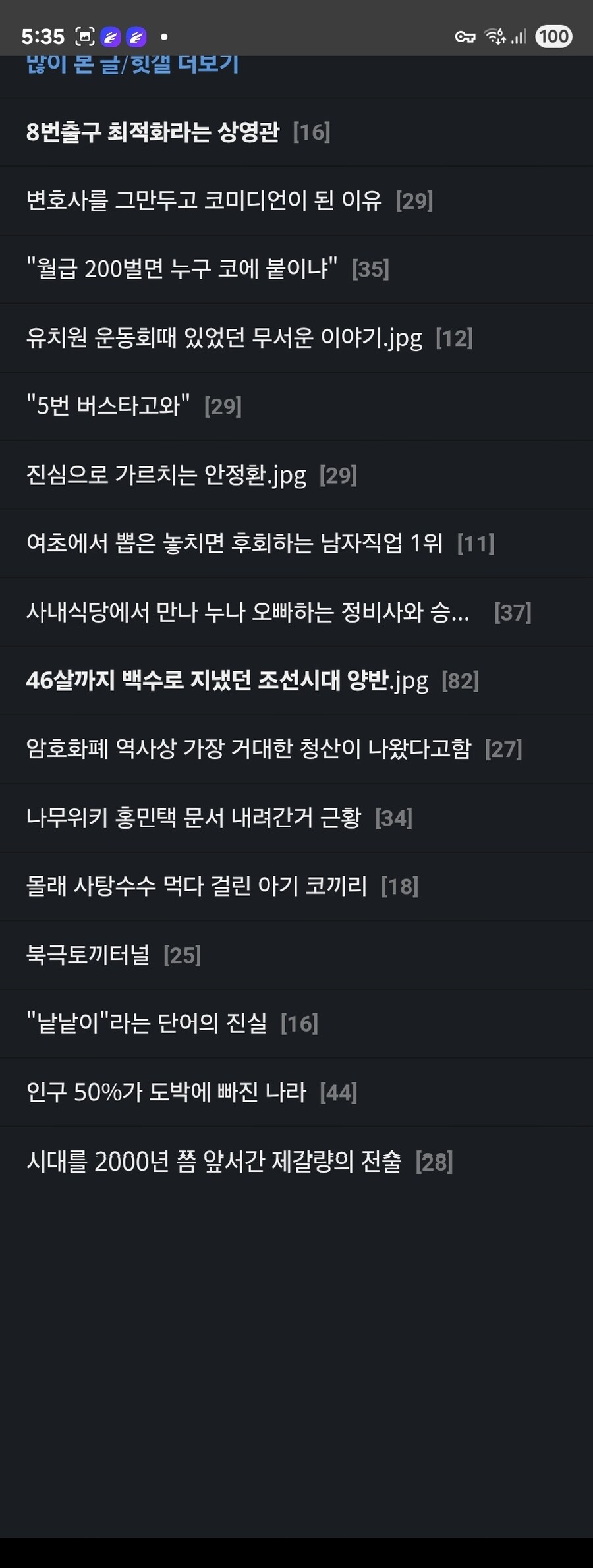Open '여초에서 뽑은 놓치면 후회하는 남자직업 1위'
Viewport: 593px width, 1568px height.
[x=235, y=544]
